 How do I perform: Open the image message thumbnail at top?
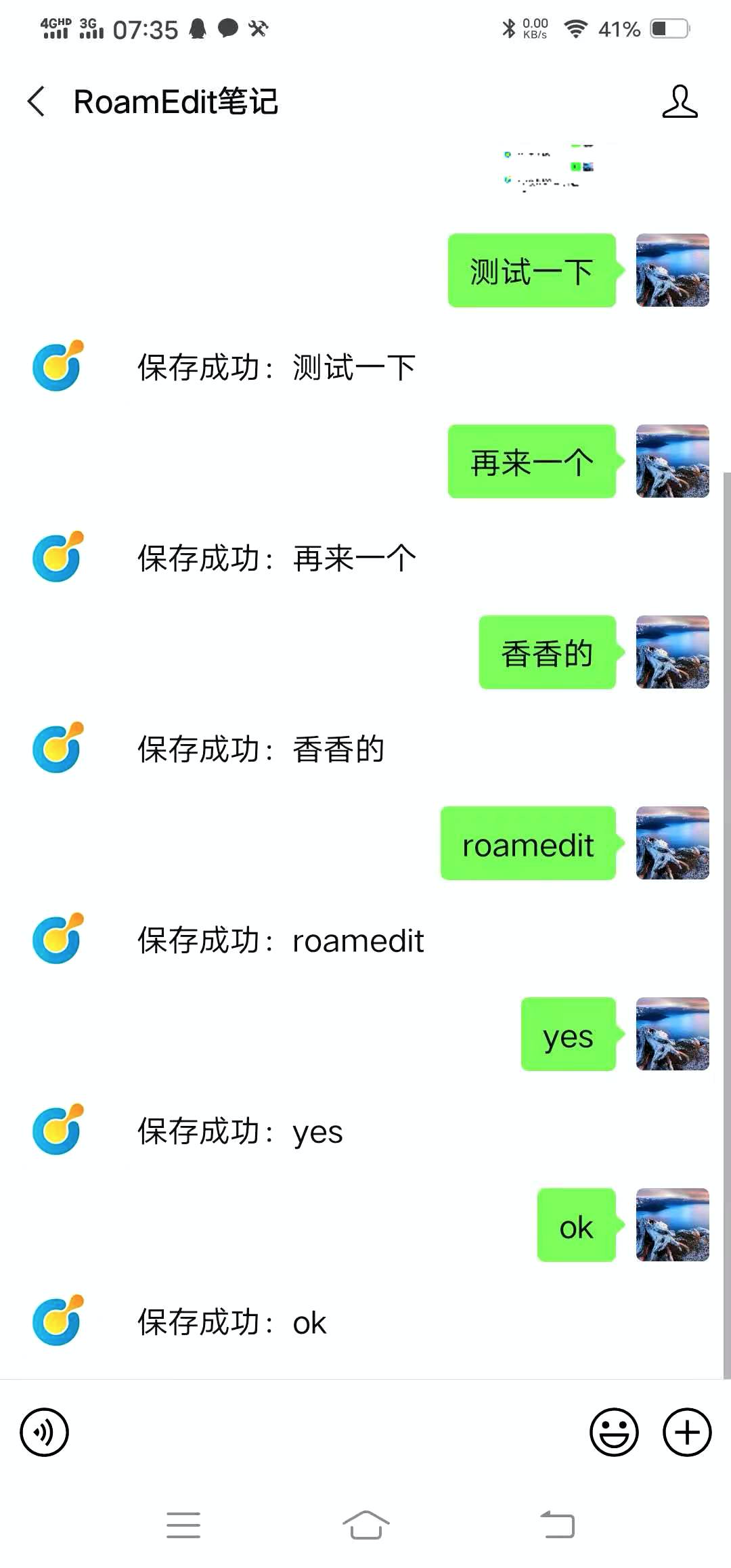[548, 168]
